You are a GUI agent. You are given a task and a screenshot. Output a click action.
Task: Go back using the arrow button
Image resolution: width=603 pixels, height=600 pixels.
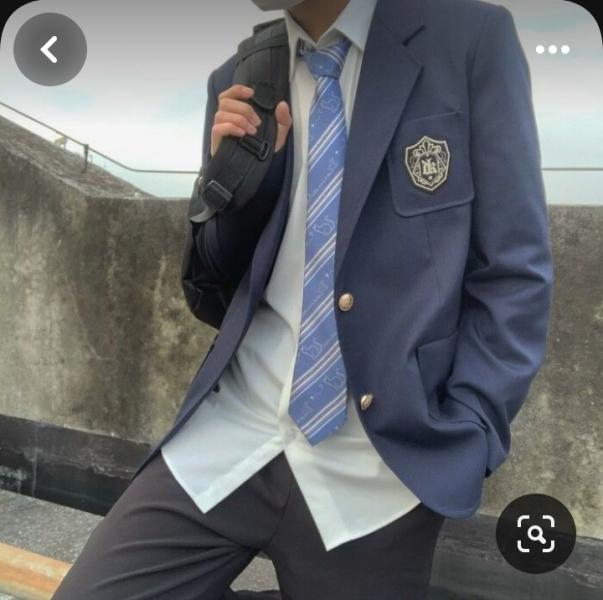coord(49,49)
